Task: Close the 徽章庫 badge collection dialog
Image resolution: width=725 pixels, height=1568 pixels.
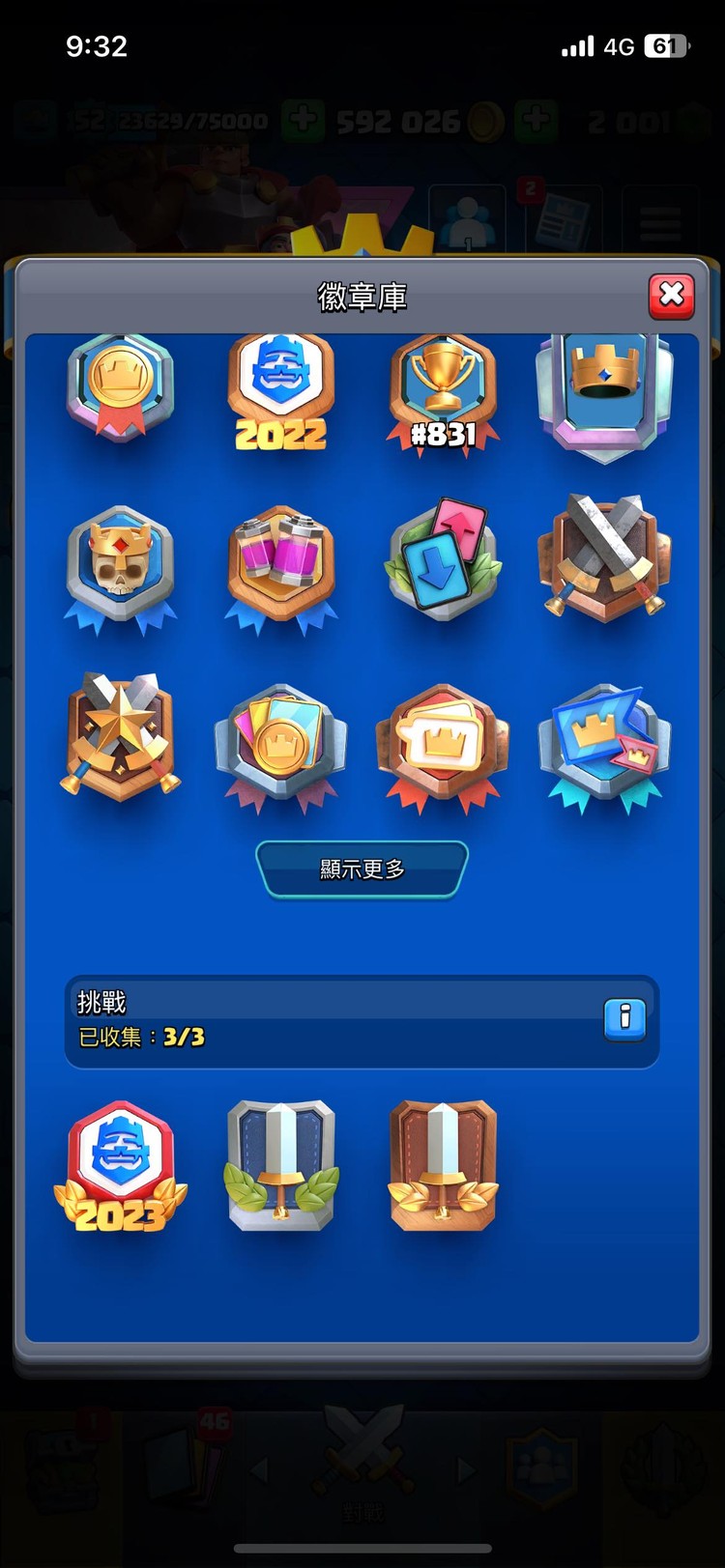Action: pos(671,297)
